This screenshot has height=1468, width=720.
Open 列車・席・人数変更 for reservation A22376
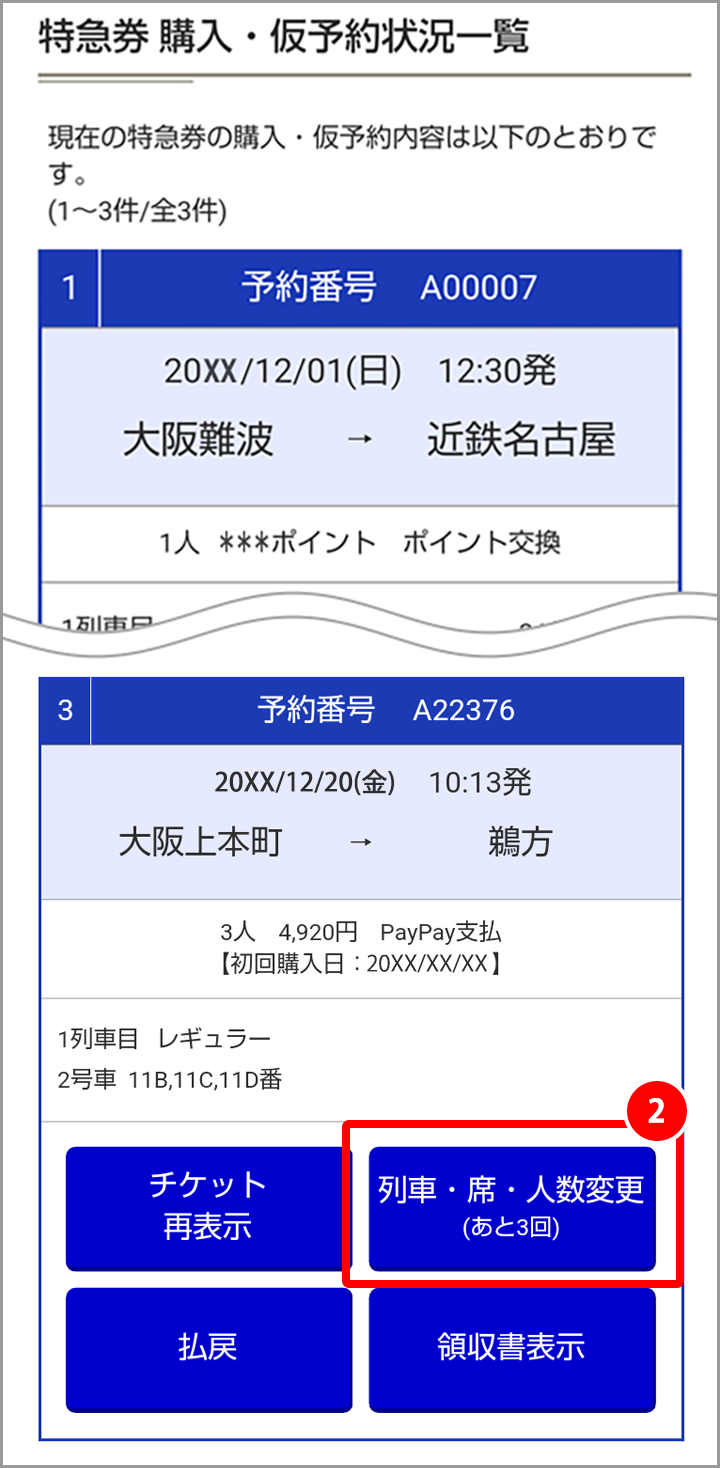click(x=512, y=1208)
